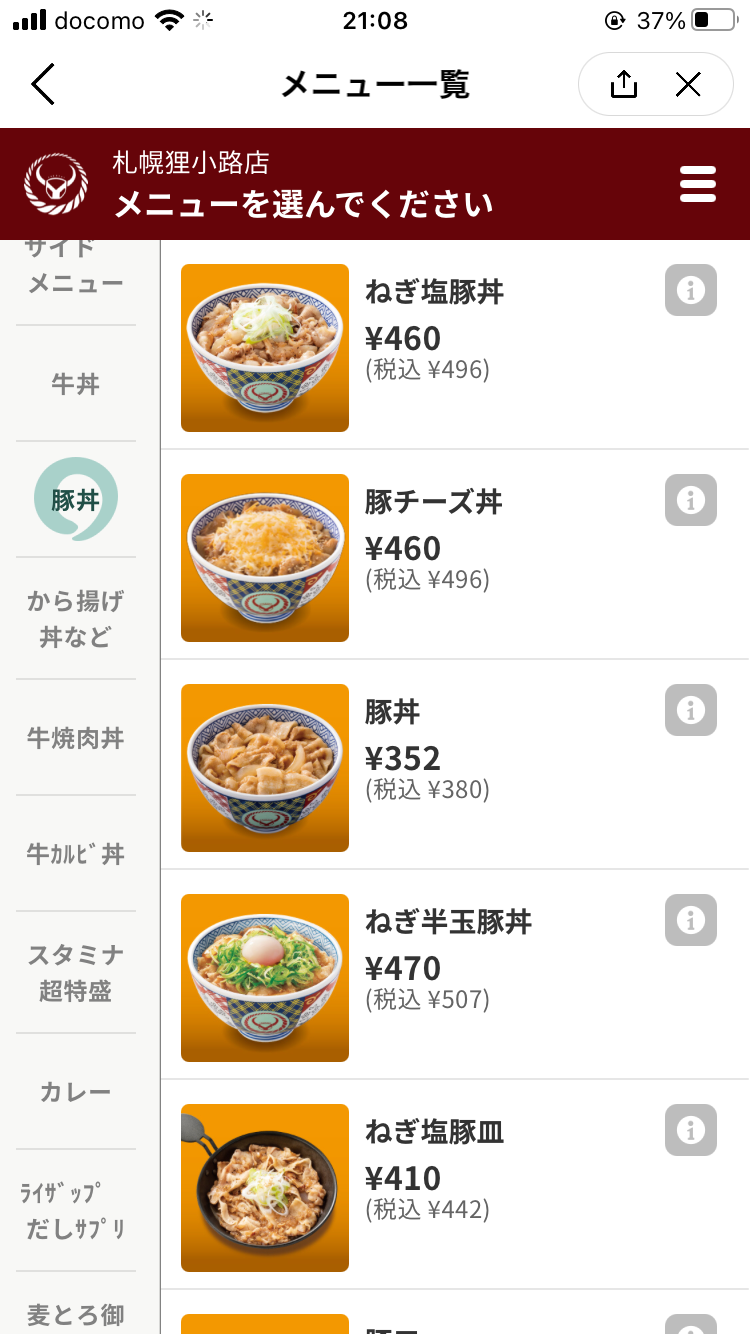750x1334 pixels.
Task: Select the から揚げ丼など category
Action: click(76, 618)
